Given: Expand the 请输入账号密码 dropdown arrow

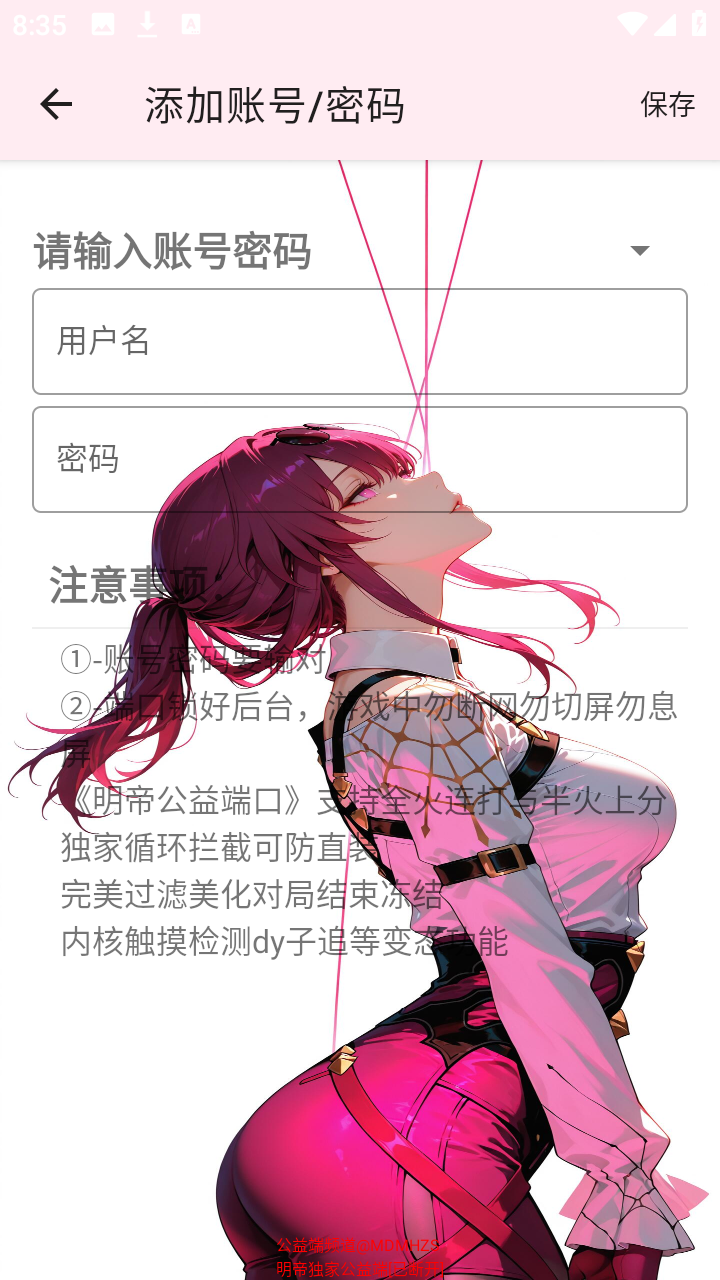Looking at the screenshot, I should 640,250.
